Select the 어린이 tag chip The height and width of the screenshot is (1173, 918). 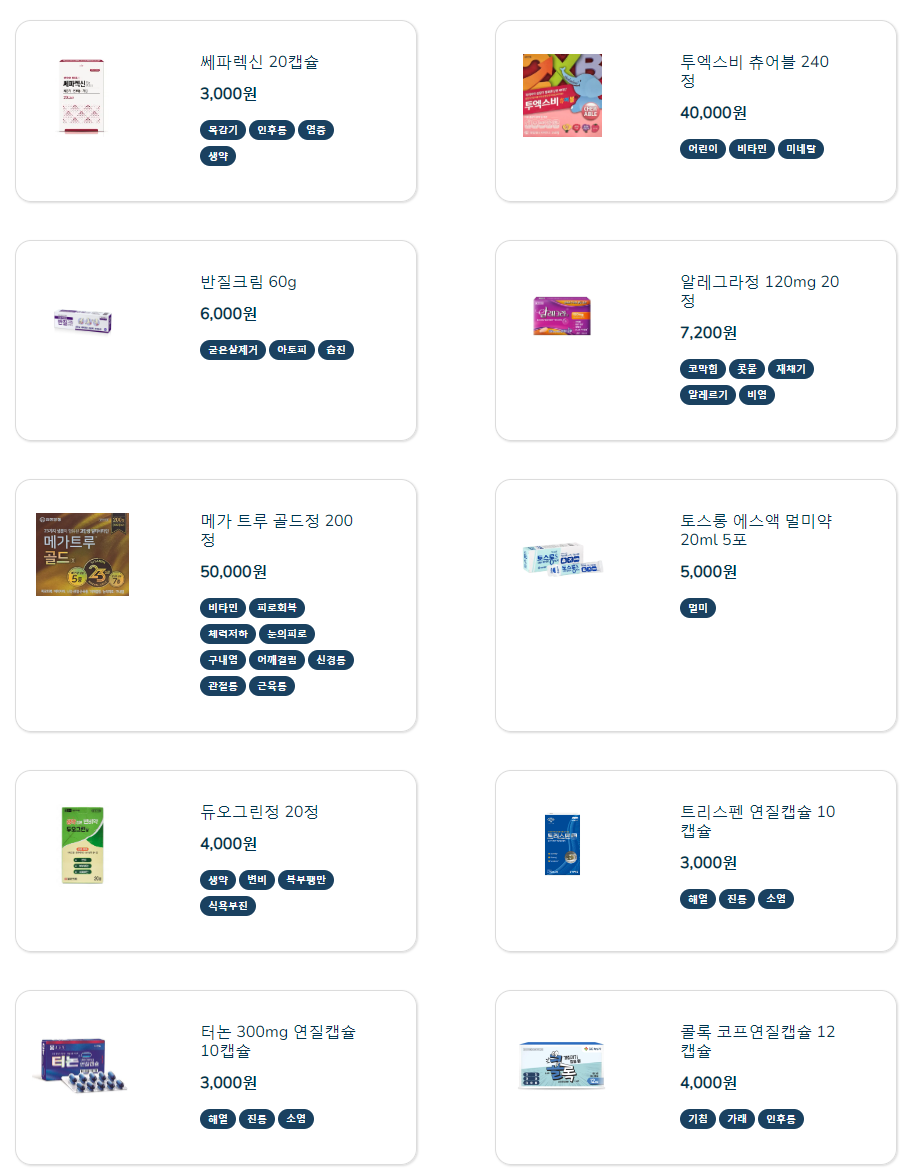coord(702,149)
